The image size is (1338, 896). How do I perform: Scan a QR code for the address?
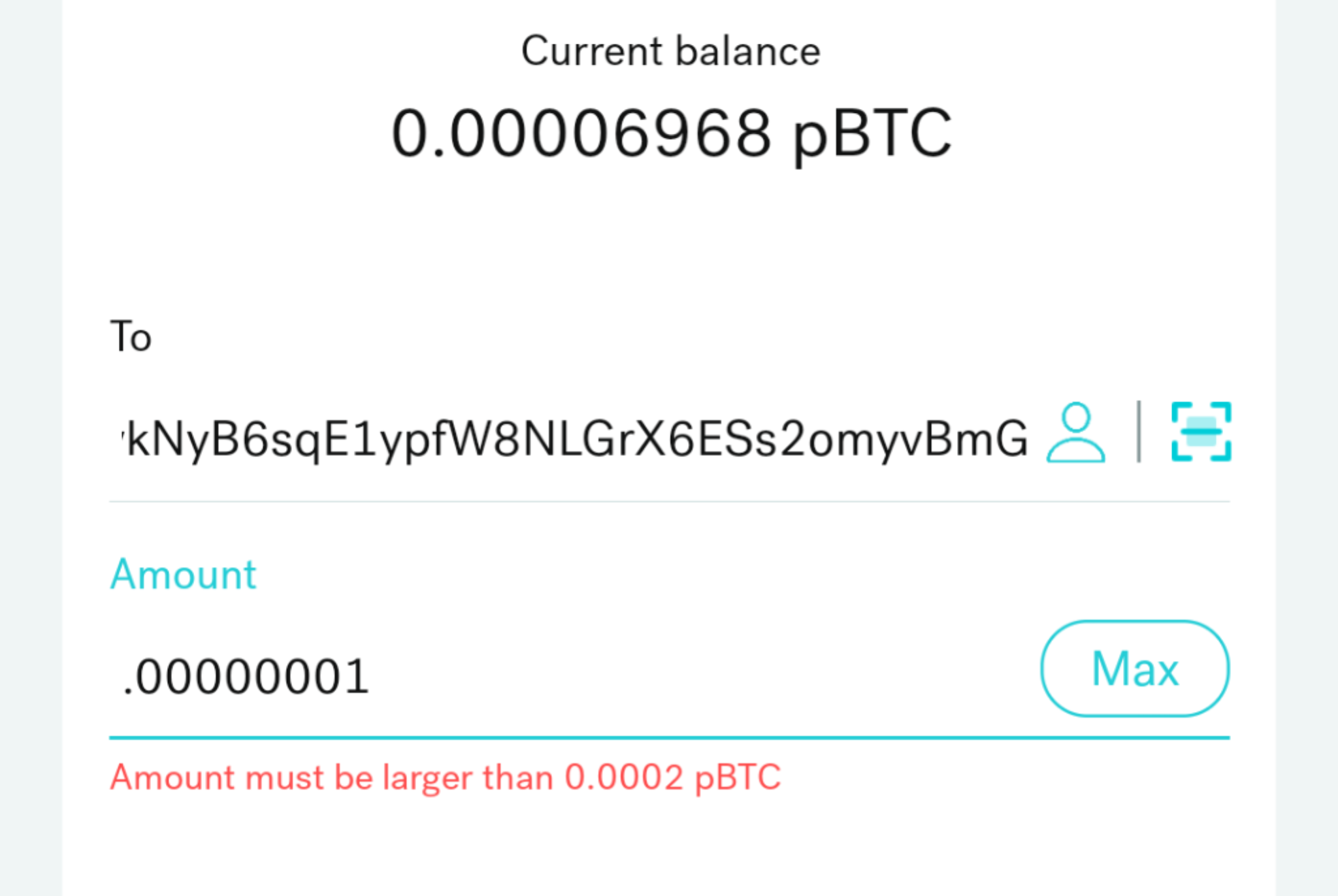[1201, 432]
